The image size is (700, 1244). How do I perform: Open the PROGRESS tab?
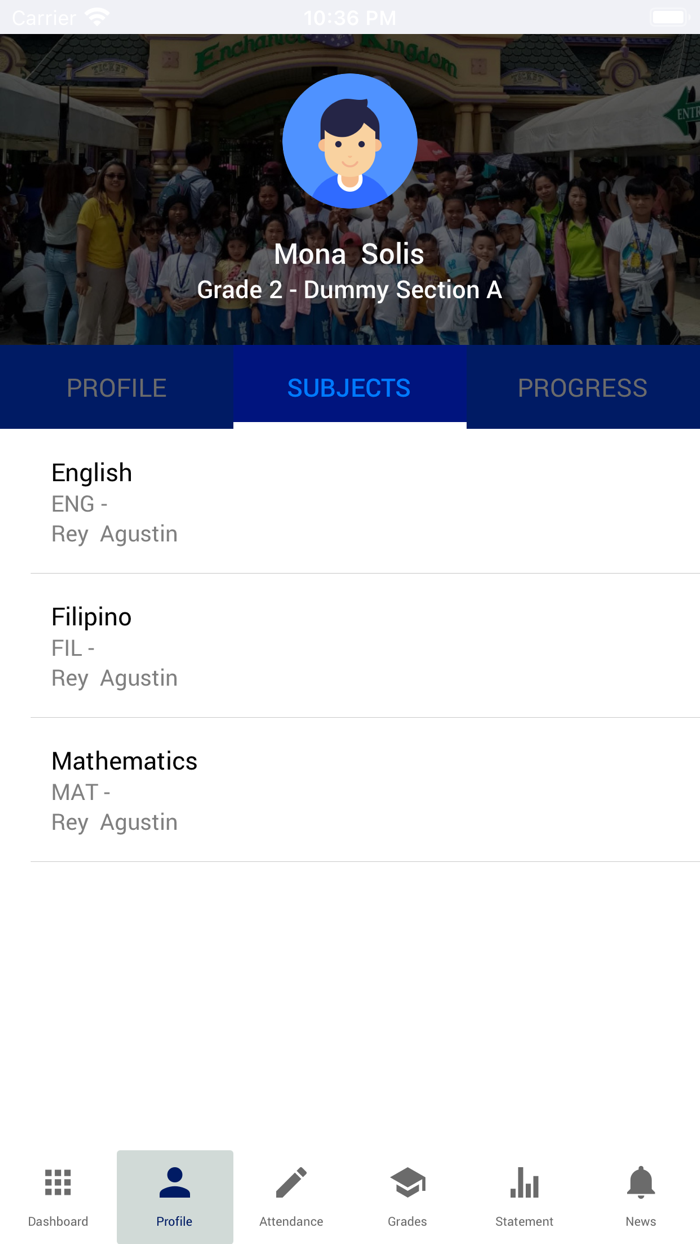(582, 388)
